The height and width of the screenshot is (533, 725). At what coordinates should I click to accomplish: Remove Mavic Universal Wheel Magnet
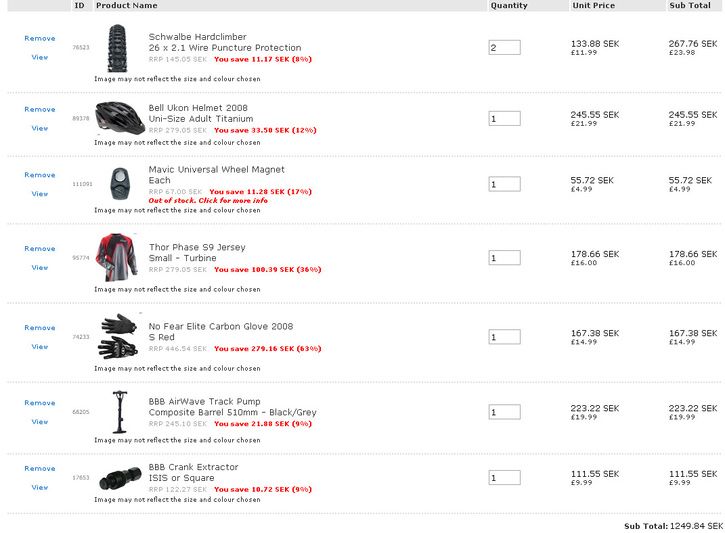40,175
